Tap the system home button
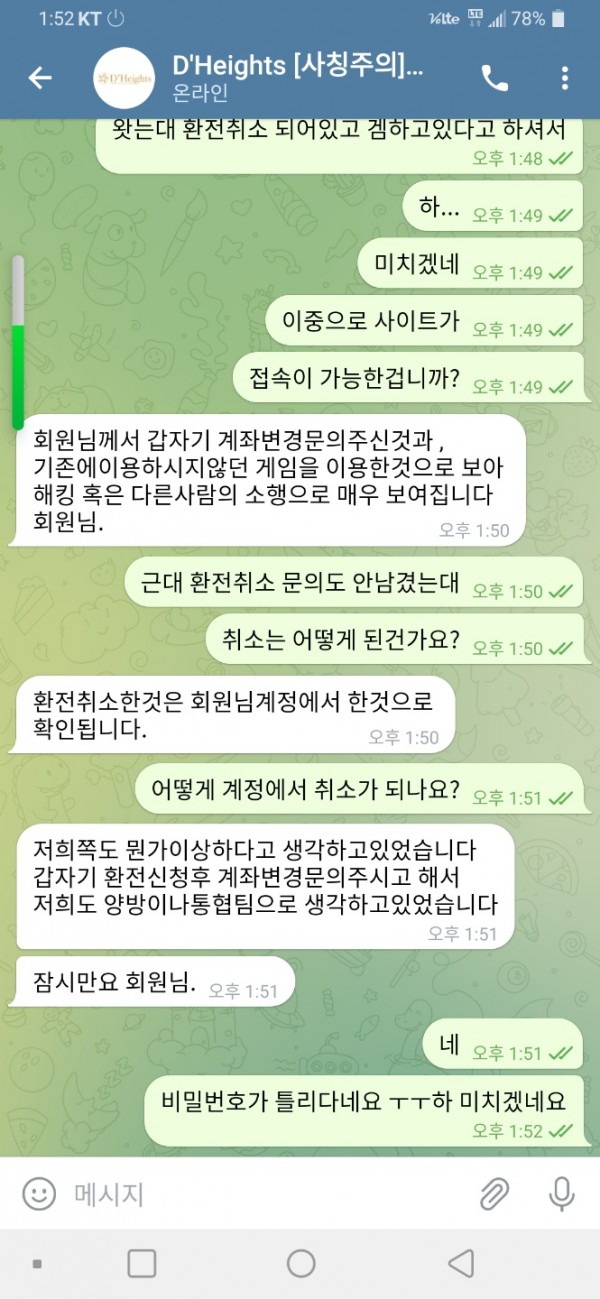This screenshot has width=600, height=1299. (301, 1263)
